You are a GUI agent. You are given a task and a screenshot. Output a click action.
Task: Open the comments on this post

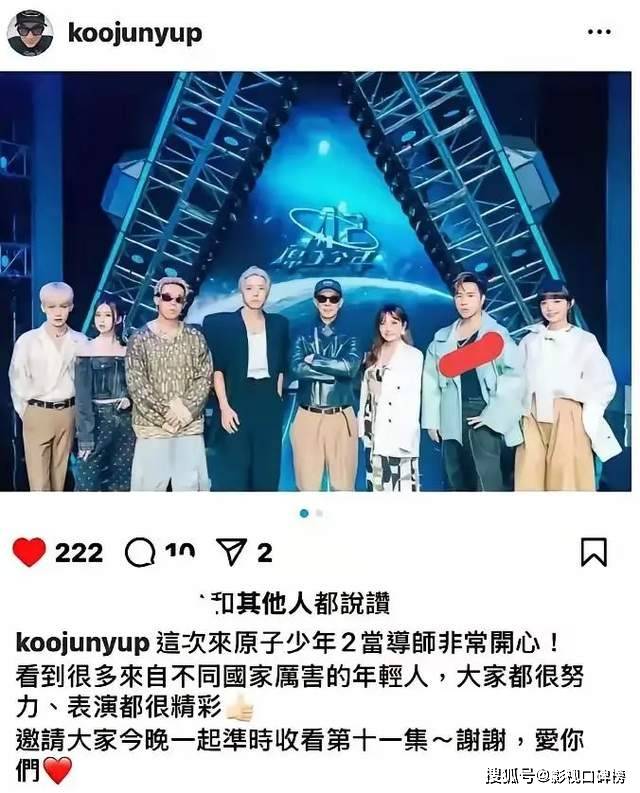click(140, 552)
